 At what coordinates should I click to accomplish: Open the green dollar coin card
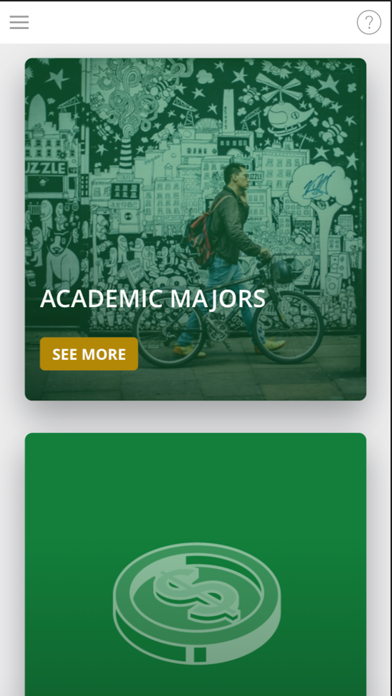(195, 564)
